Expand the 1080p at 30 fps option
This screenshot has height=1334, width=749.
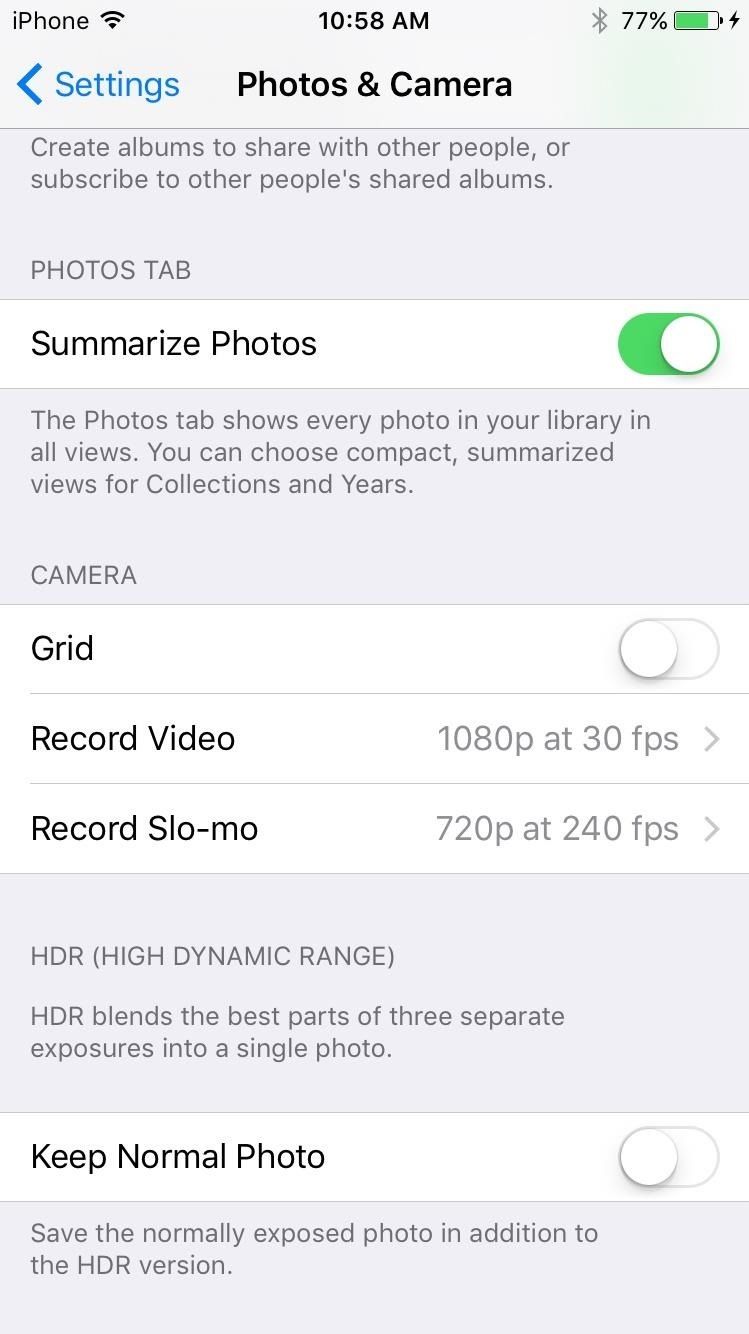(558, 738)
